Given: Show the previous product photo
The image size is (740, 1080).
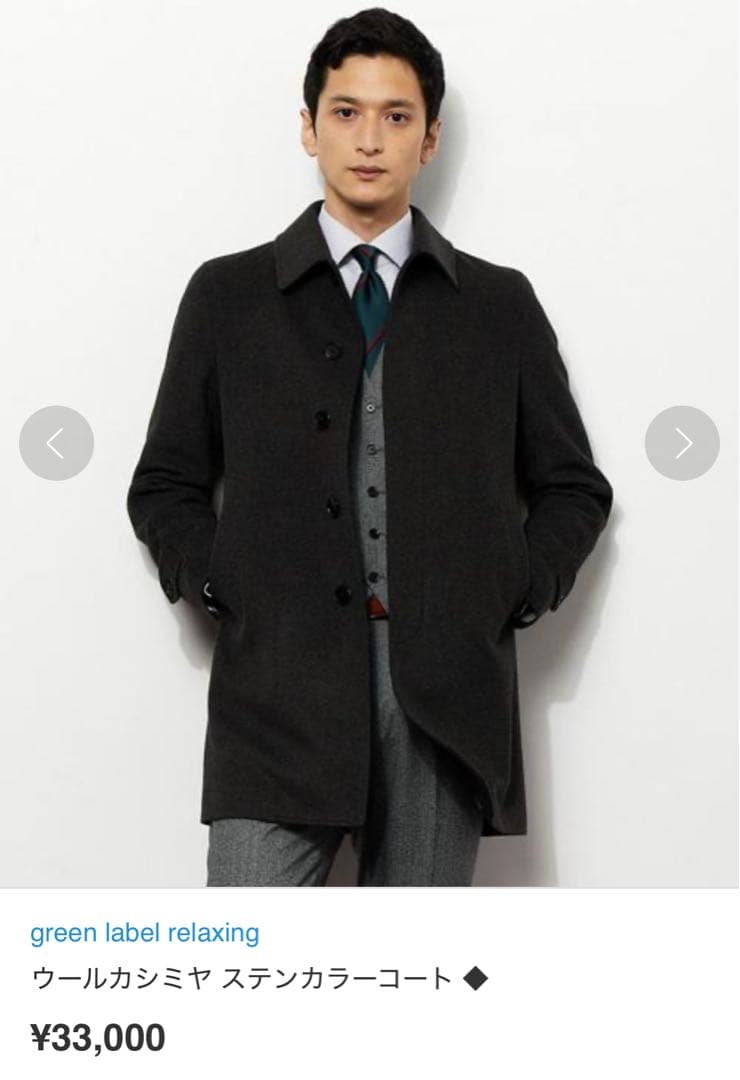Looking at the screenshot, I should click(56, 443).
